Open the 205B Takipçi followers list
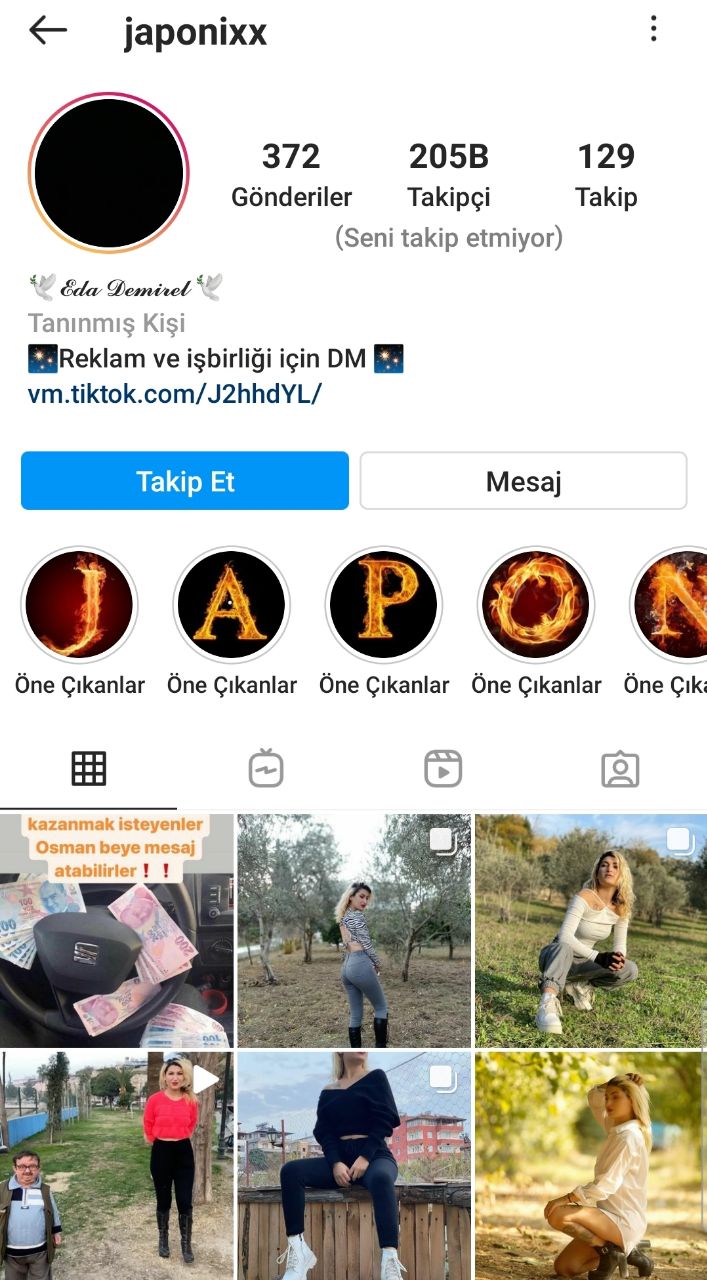This screenshot has width=707, height=1280. click(449, 175)
